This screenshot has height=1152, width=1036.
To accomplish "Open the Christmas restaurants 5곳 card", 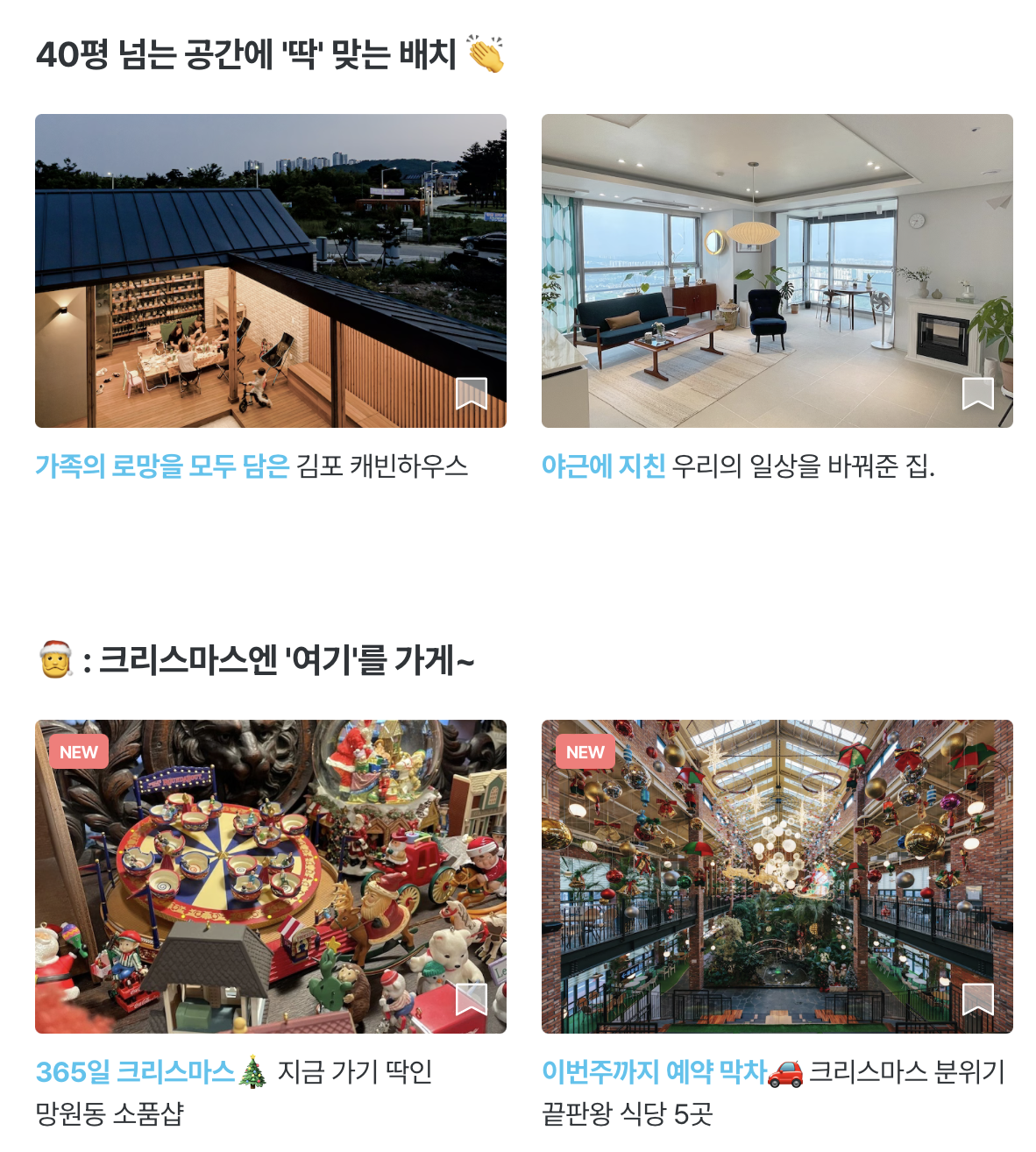I will 777,876.
